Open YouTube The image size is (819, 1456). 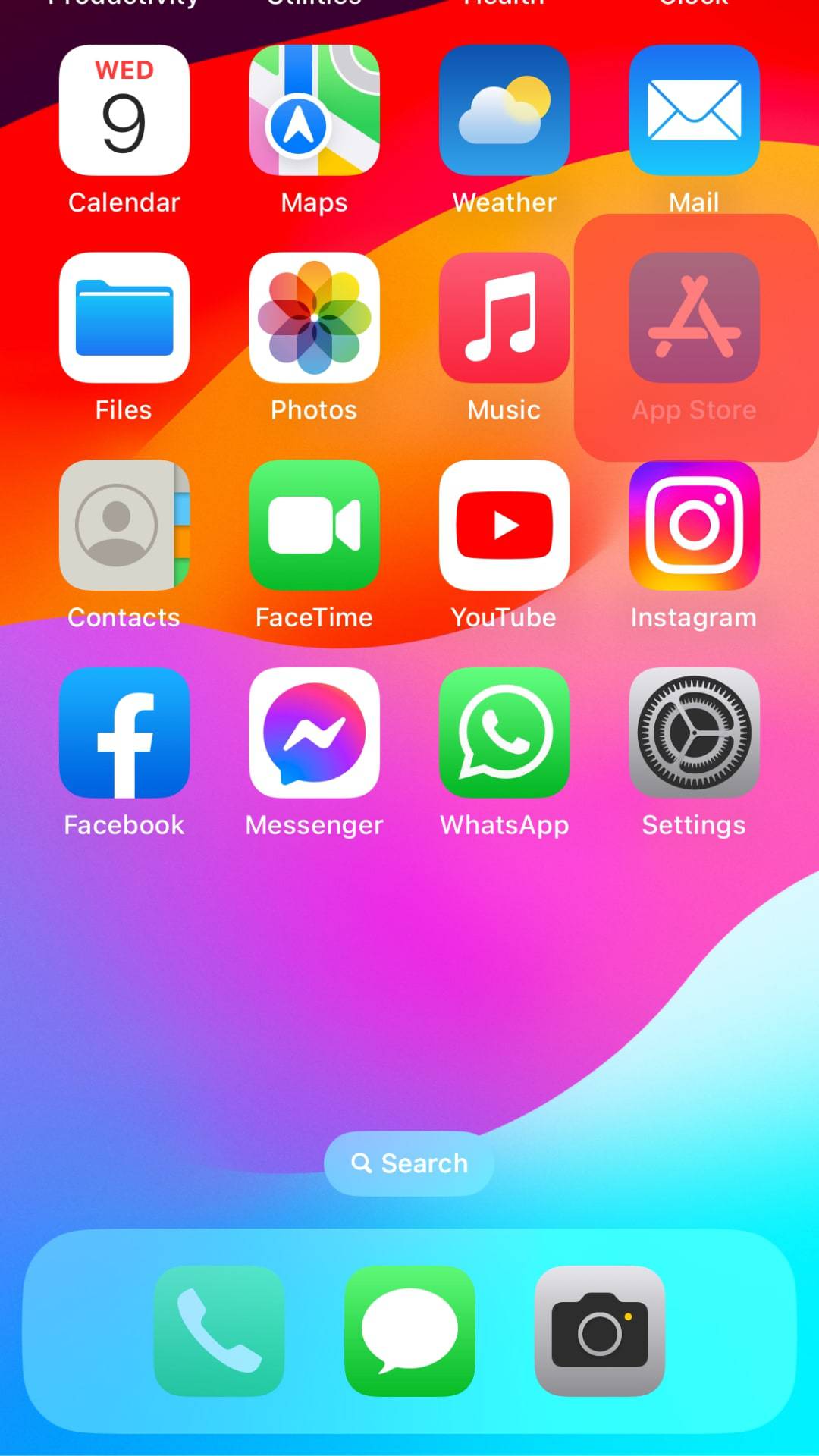tap(504, 526)
